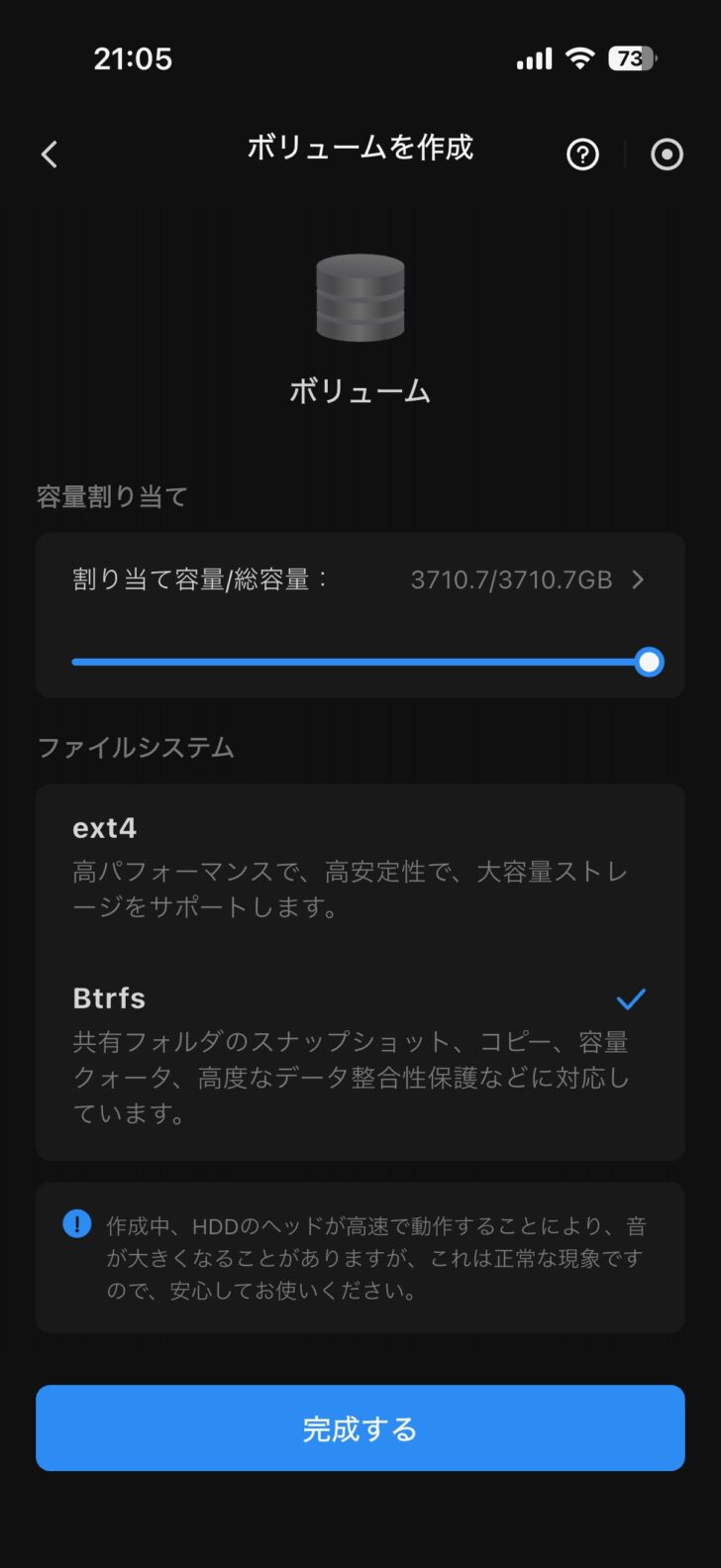Open the allocated capacity detail via the chevron

pos(639,580)
